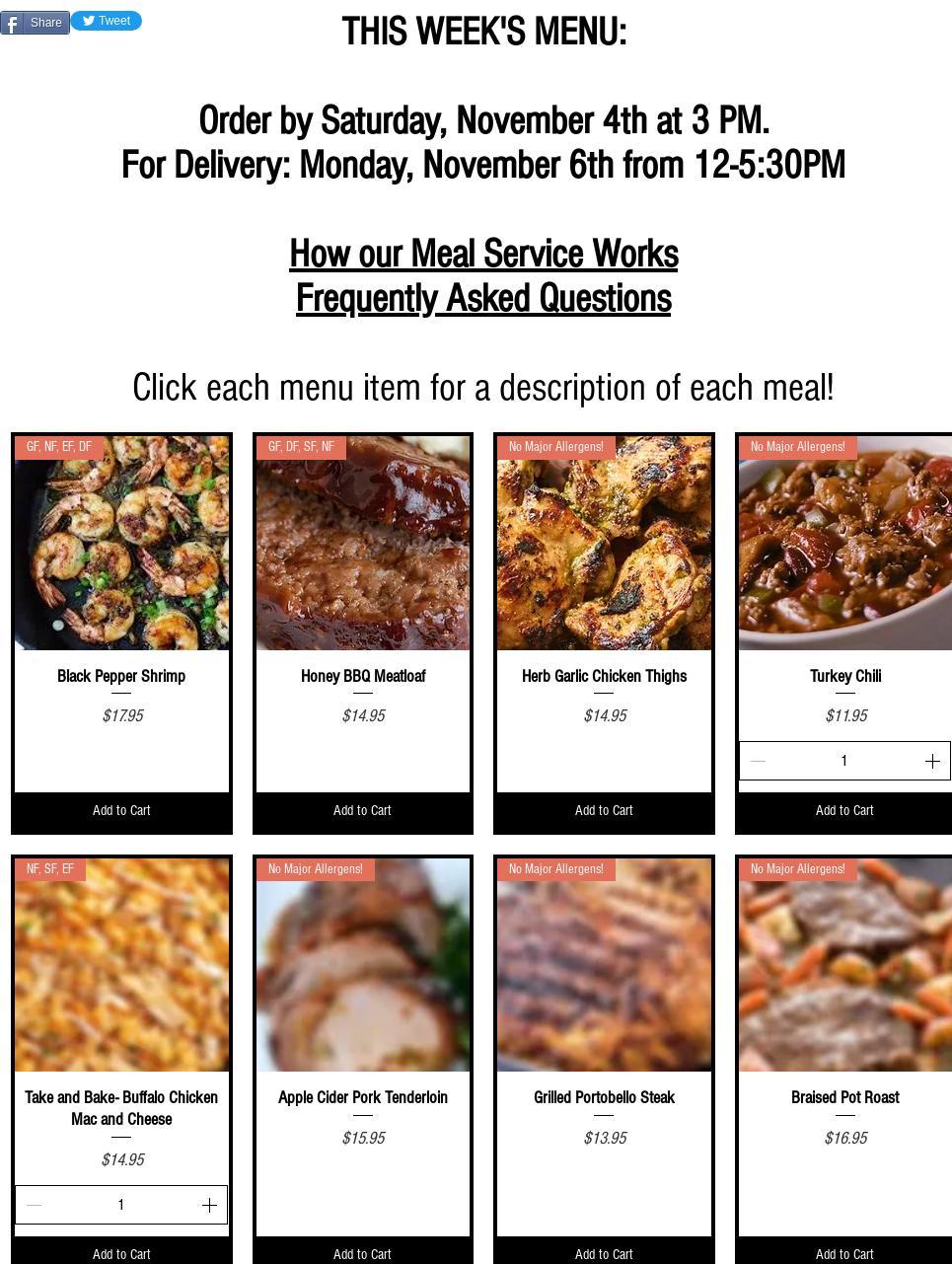Add Braised Pot Roast to cart

point(844,1254)
